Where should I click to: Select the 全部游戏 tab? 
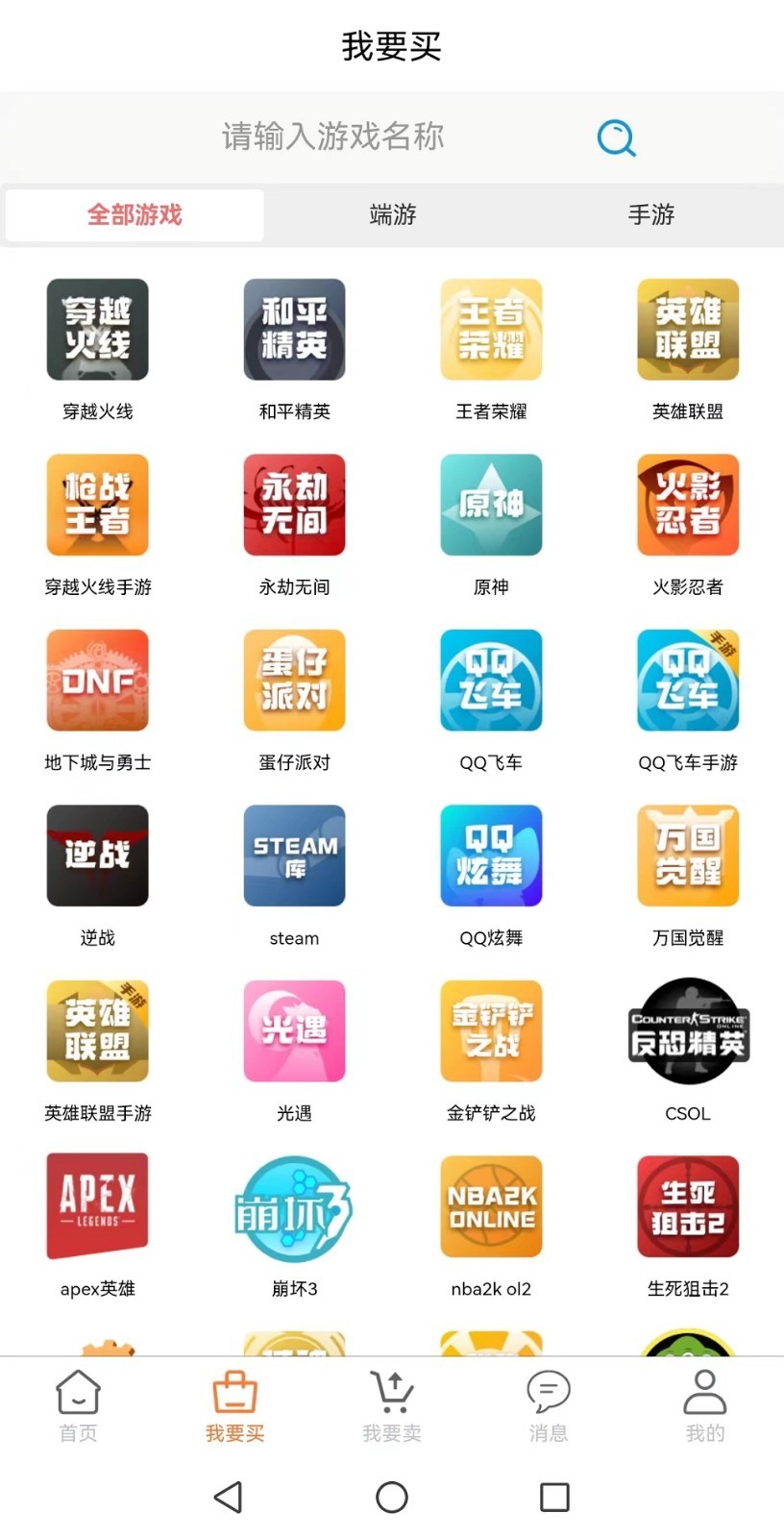click(135, 214)
